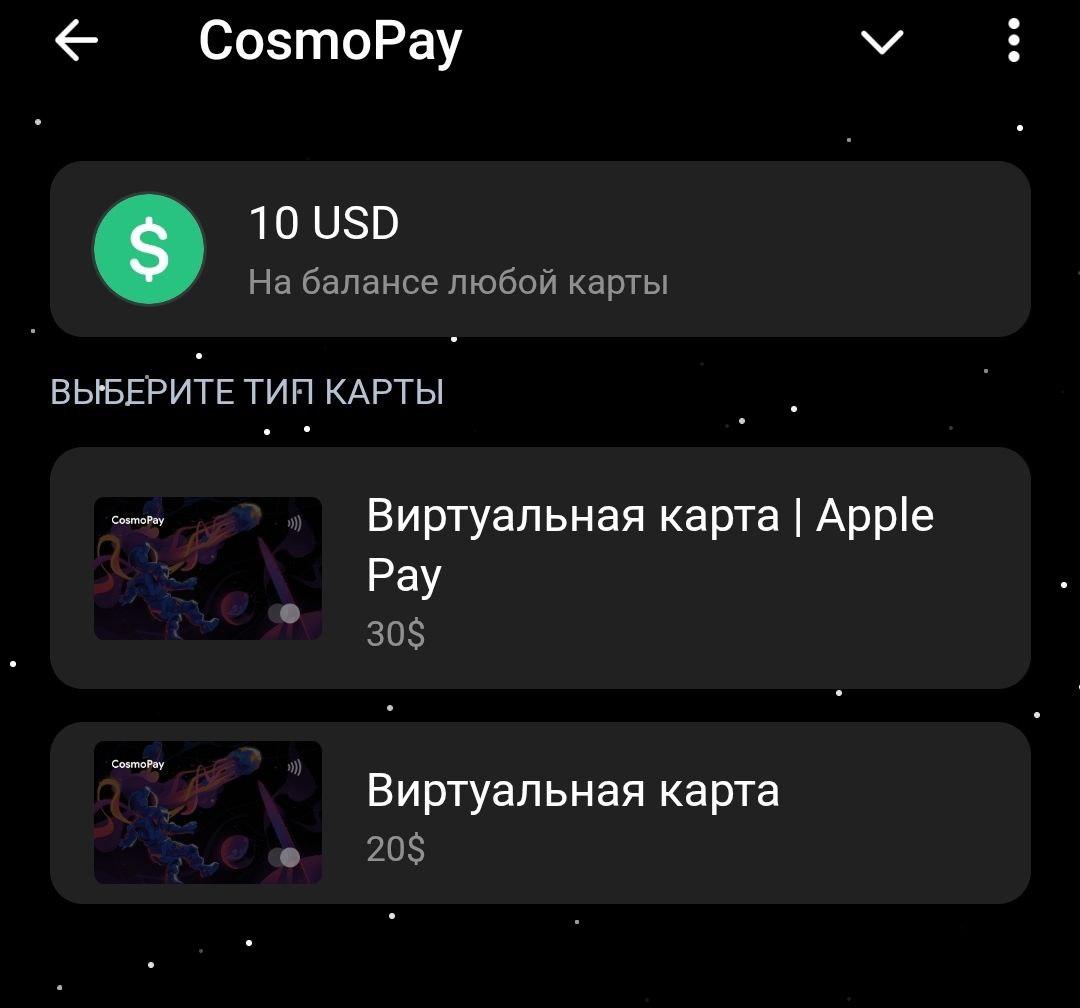This screenshot has height=1008, width=1080.
Task: Open the three-dot overflow menu
Action: pos(1013,42)
